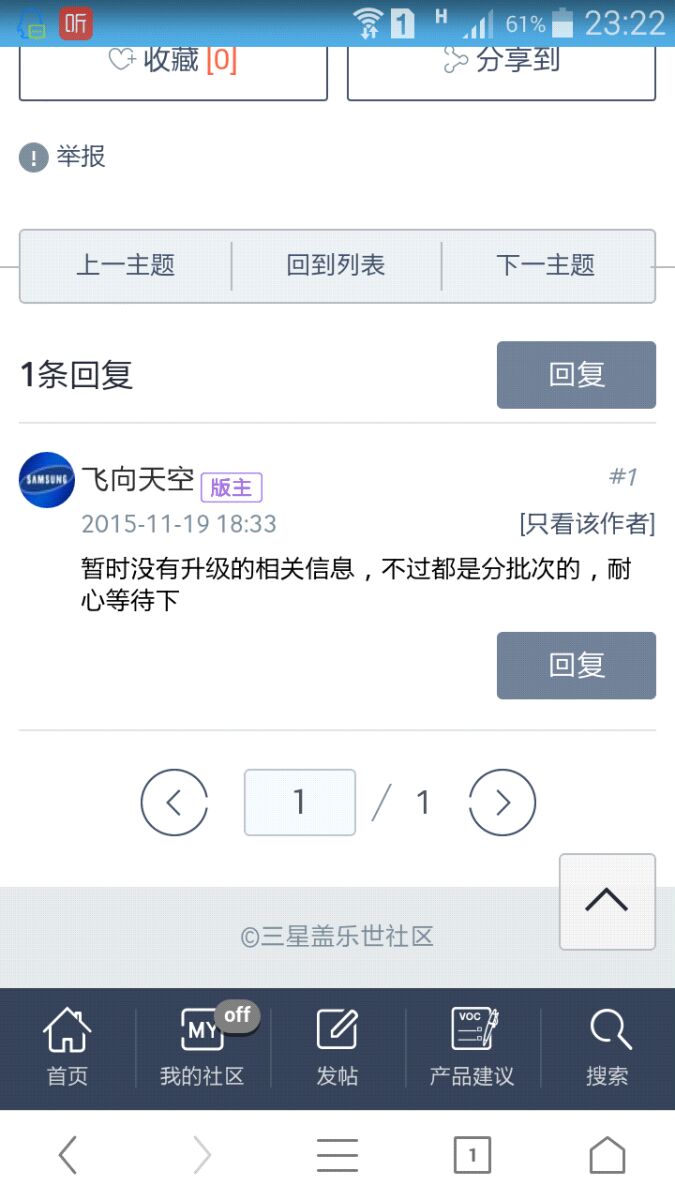Viewport: 675px width, 1200px height.
Task: Open 飞向天空's profile avatar
Action: pos(47,481)
